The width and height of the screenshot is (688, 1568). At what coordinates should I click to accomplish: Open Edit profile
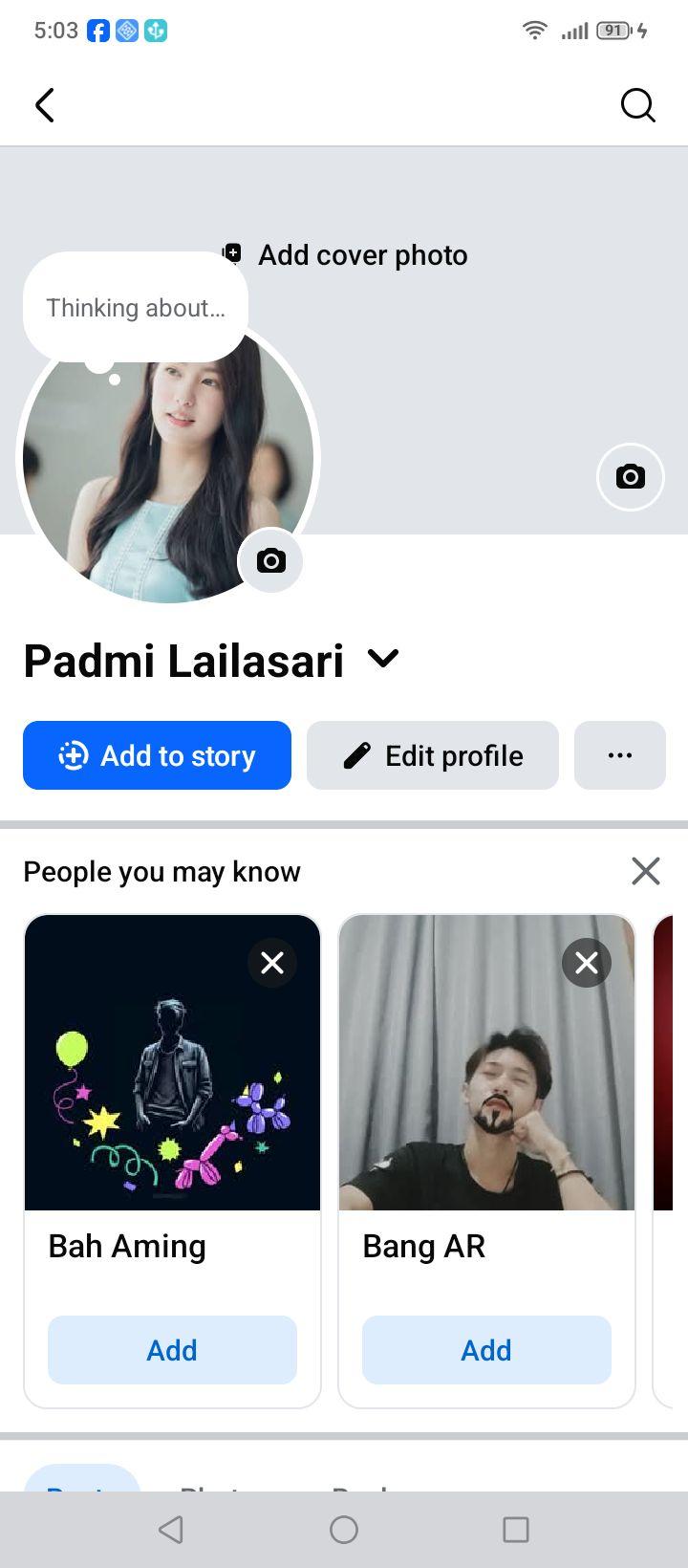click(x=432, y=755)
